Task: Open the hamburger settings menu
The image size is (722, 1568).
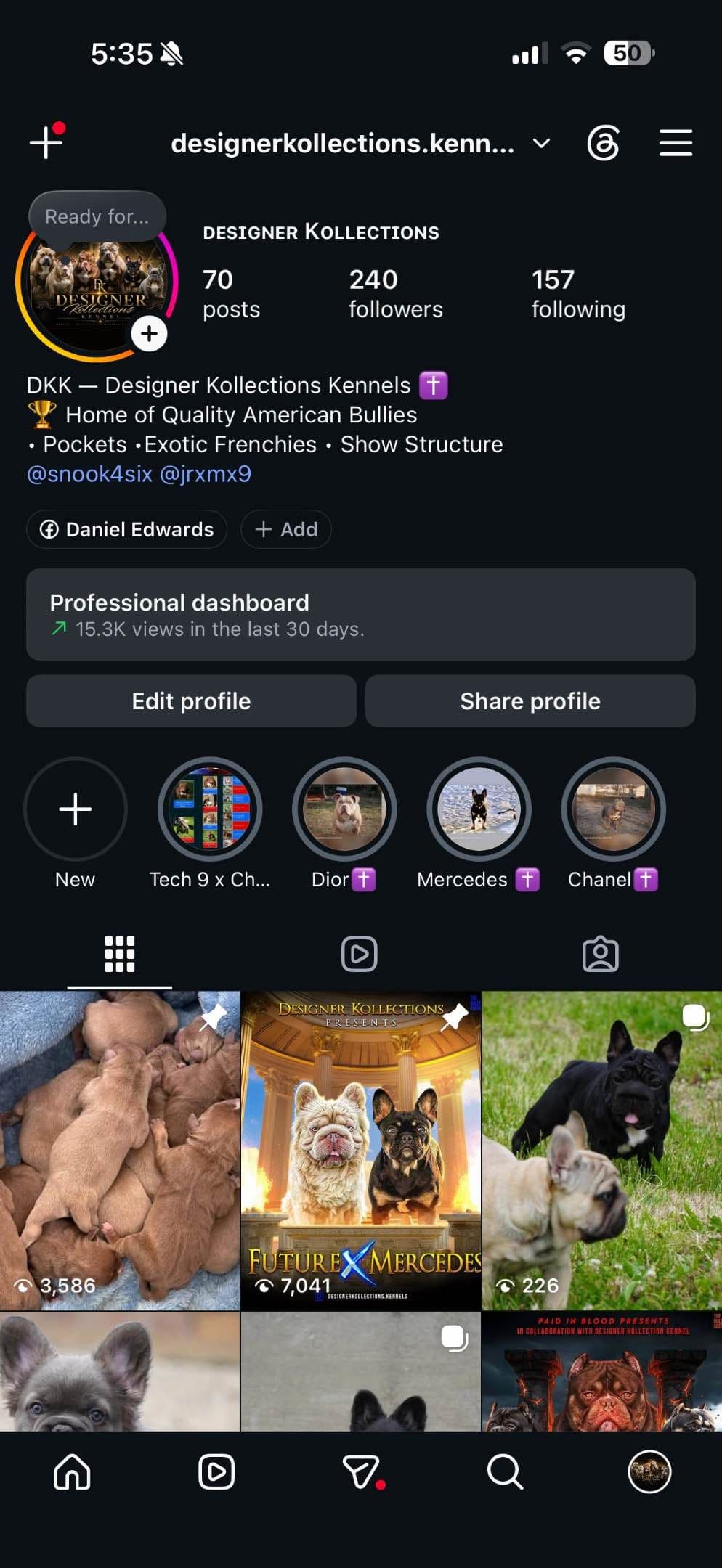Action: point(676,143)
